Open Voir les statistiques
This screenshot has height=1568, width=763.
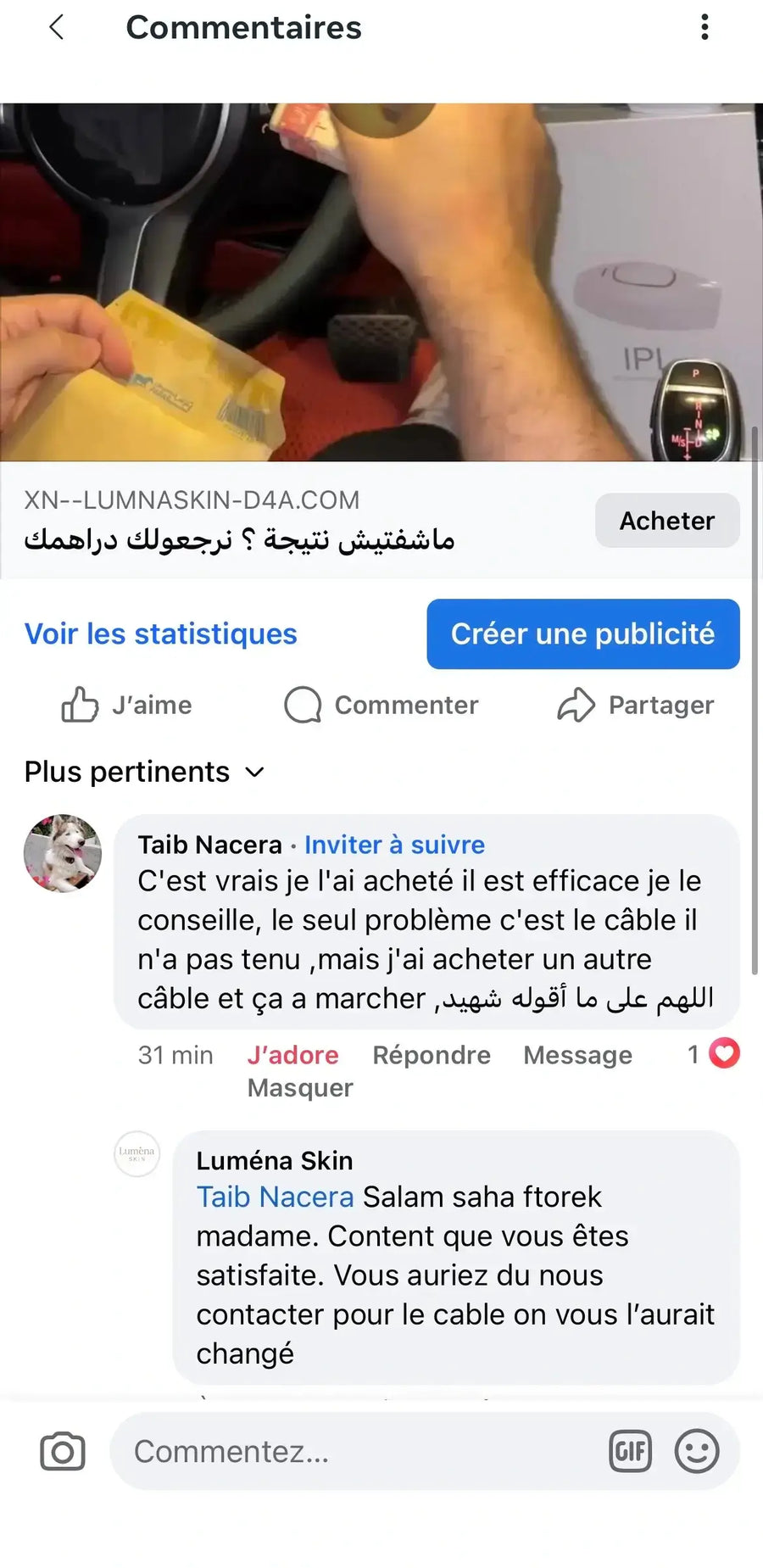(x=161, y=634)
